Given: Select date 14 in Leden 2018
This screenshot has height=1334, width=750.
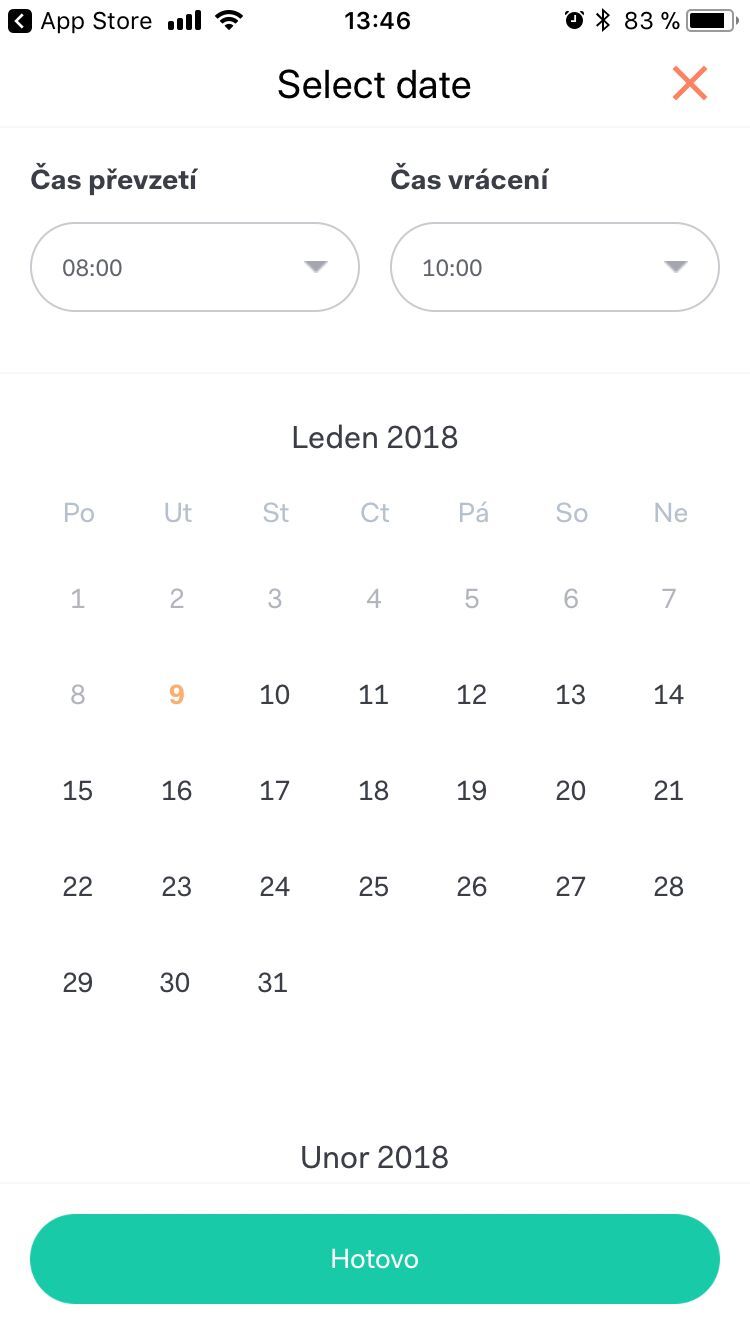Looking at the screenshot, I should 668,694.
